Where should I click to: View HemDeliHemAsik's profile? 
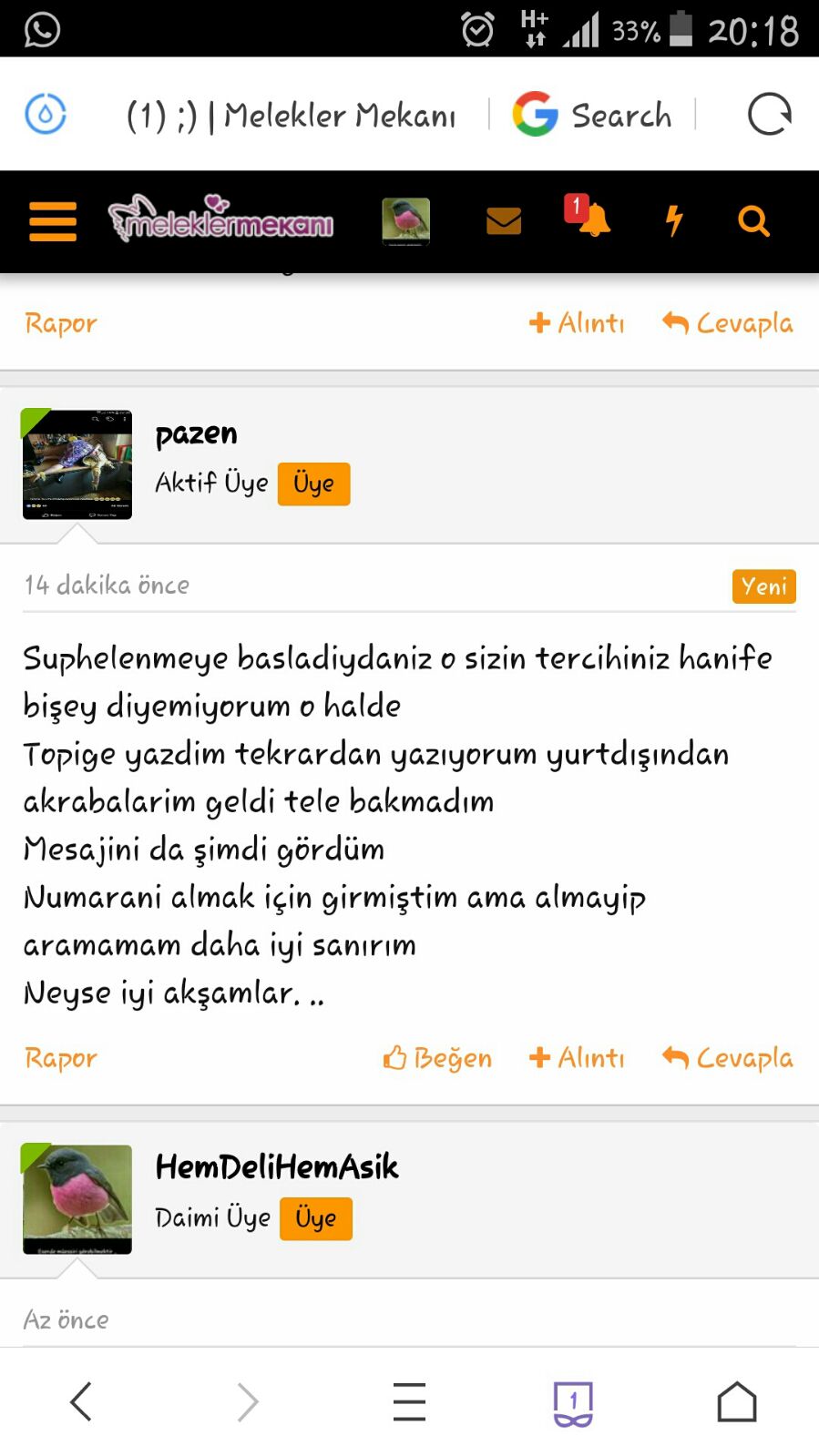[x=277, y=1166]
